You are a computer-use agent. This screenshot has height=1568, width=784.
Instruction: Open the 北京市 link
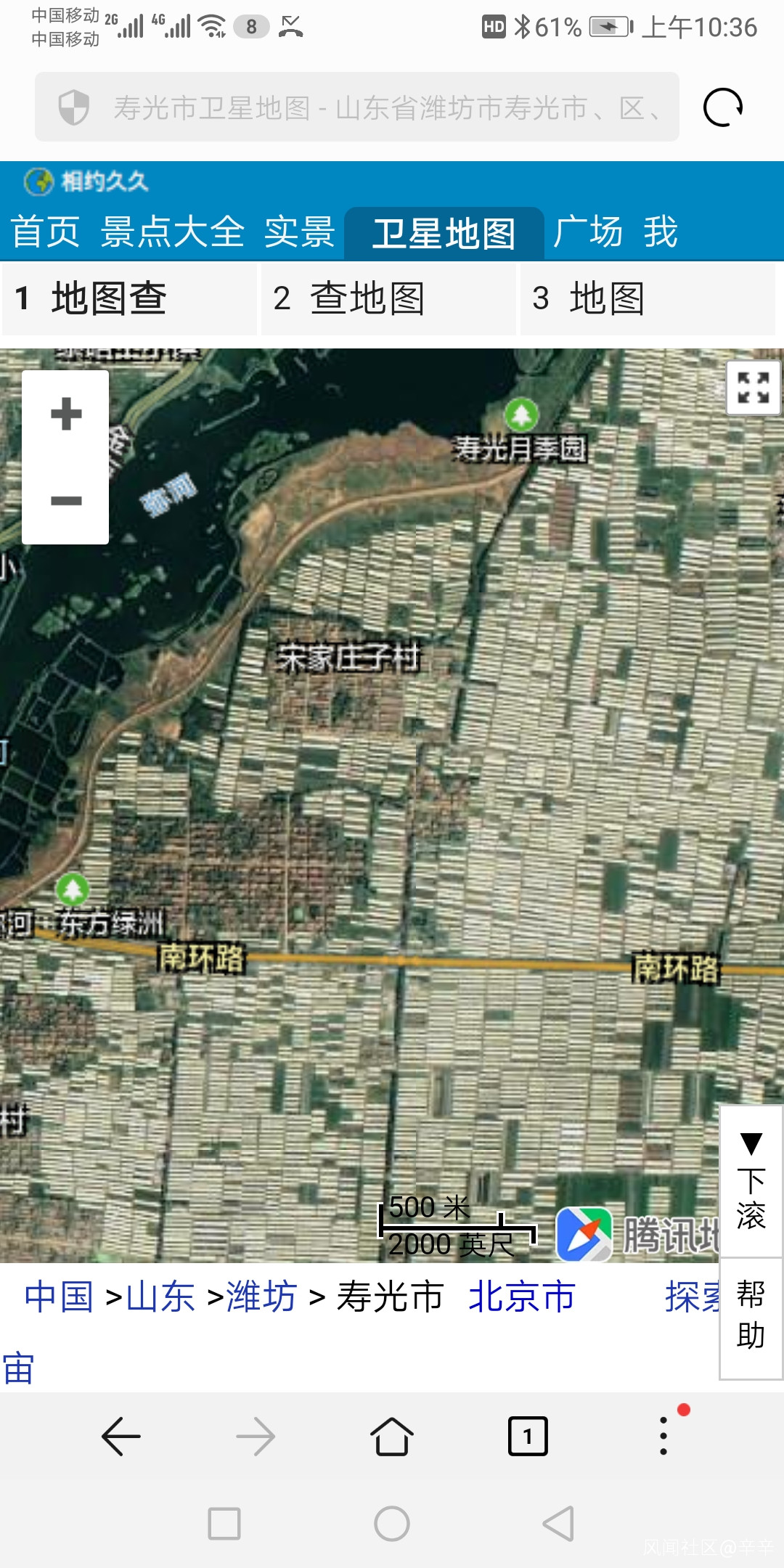click(522, 1297)
